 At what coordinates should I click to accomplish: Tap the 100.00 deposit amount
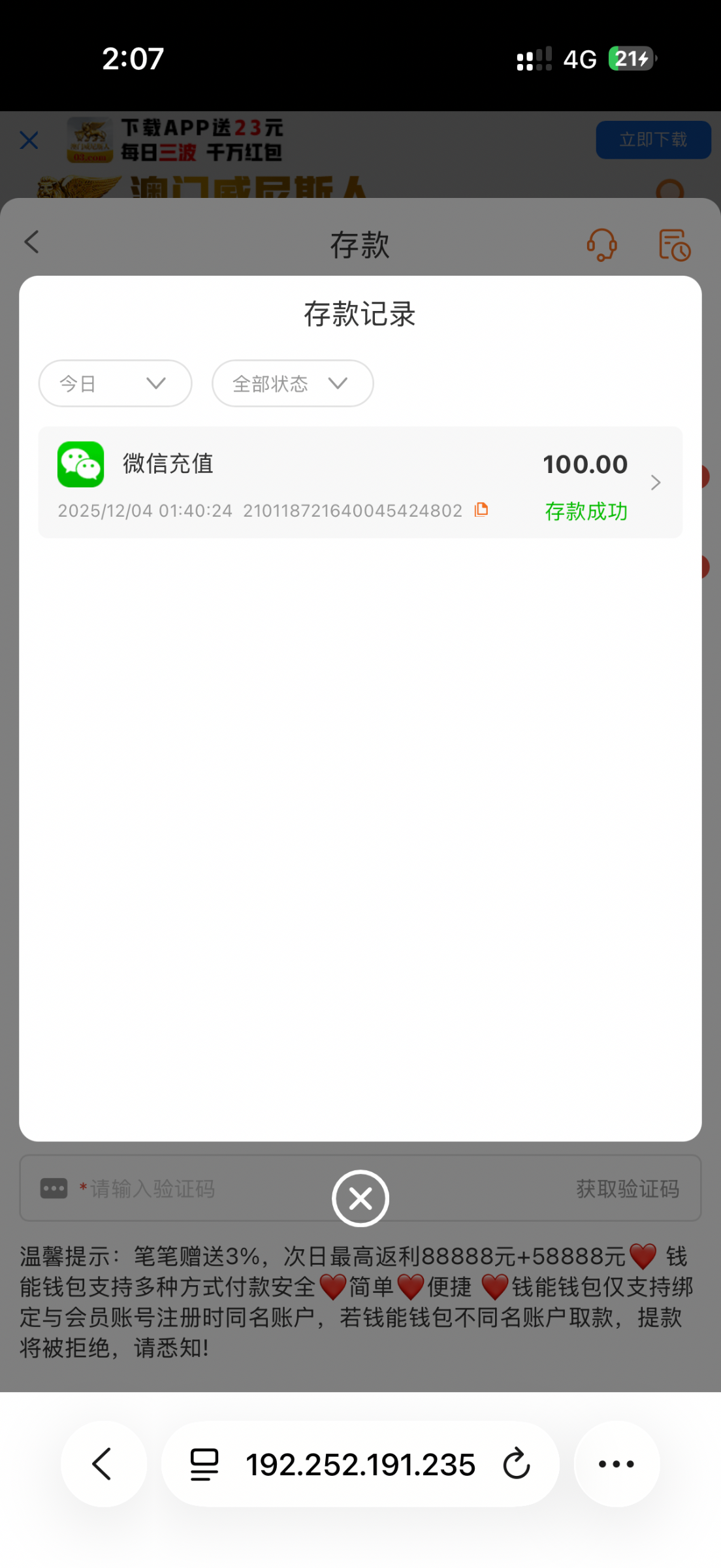click(585, 464)
